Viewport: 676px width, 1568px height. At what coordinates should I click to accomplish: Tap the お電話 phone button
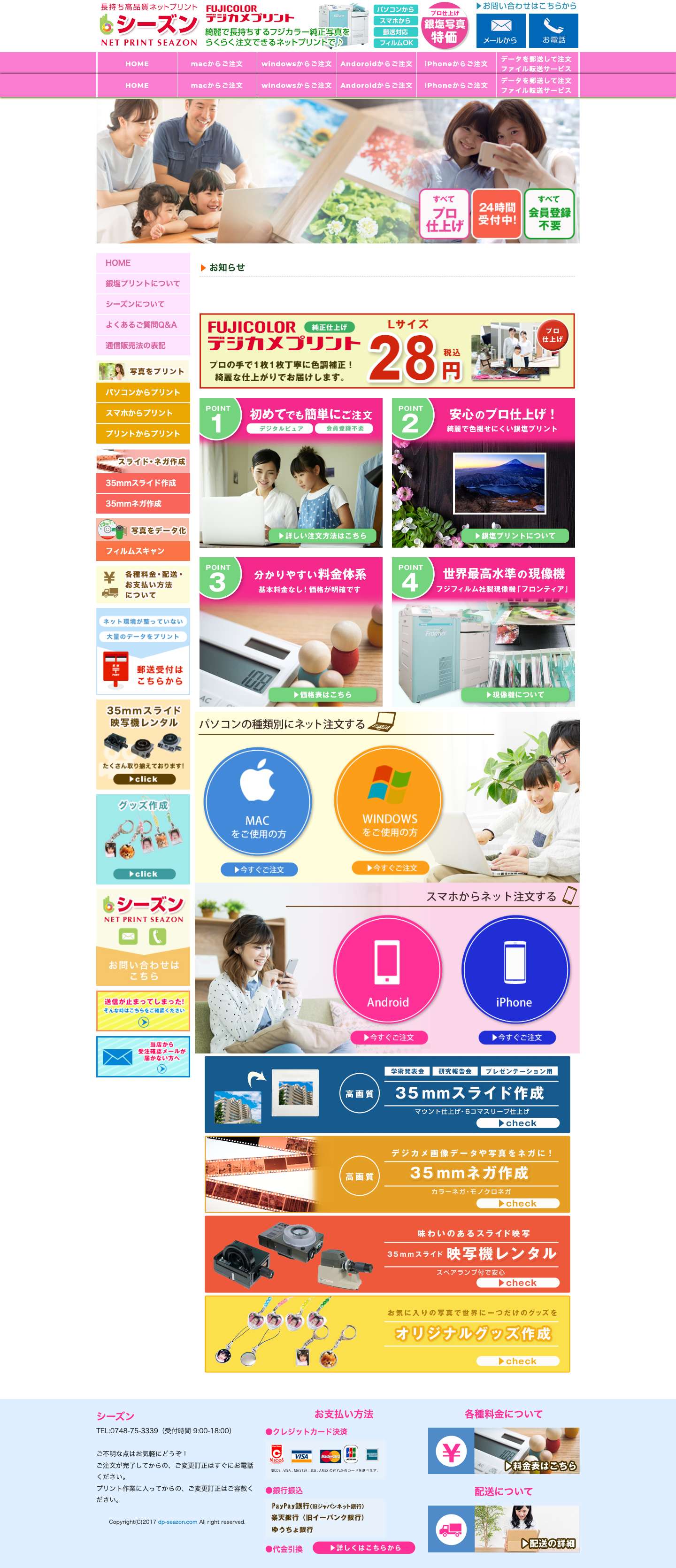[553, 31]
